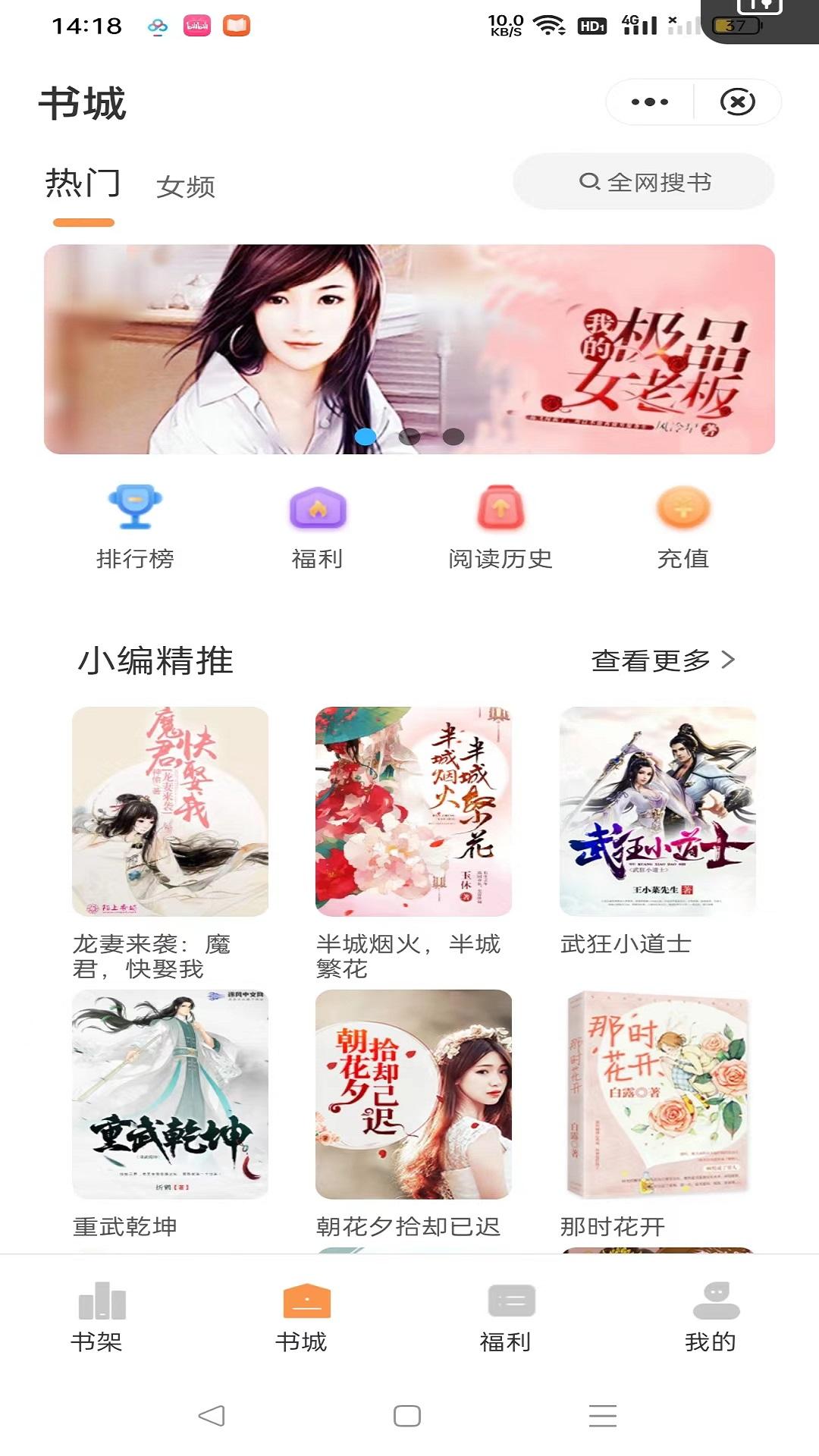Image resolution: width=819 pixels, height=1456 pixels.
Task: Open the 武狂小道士 book cover
Action: point(655,812)
